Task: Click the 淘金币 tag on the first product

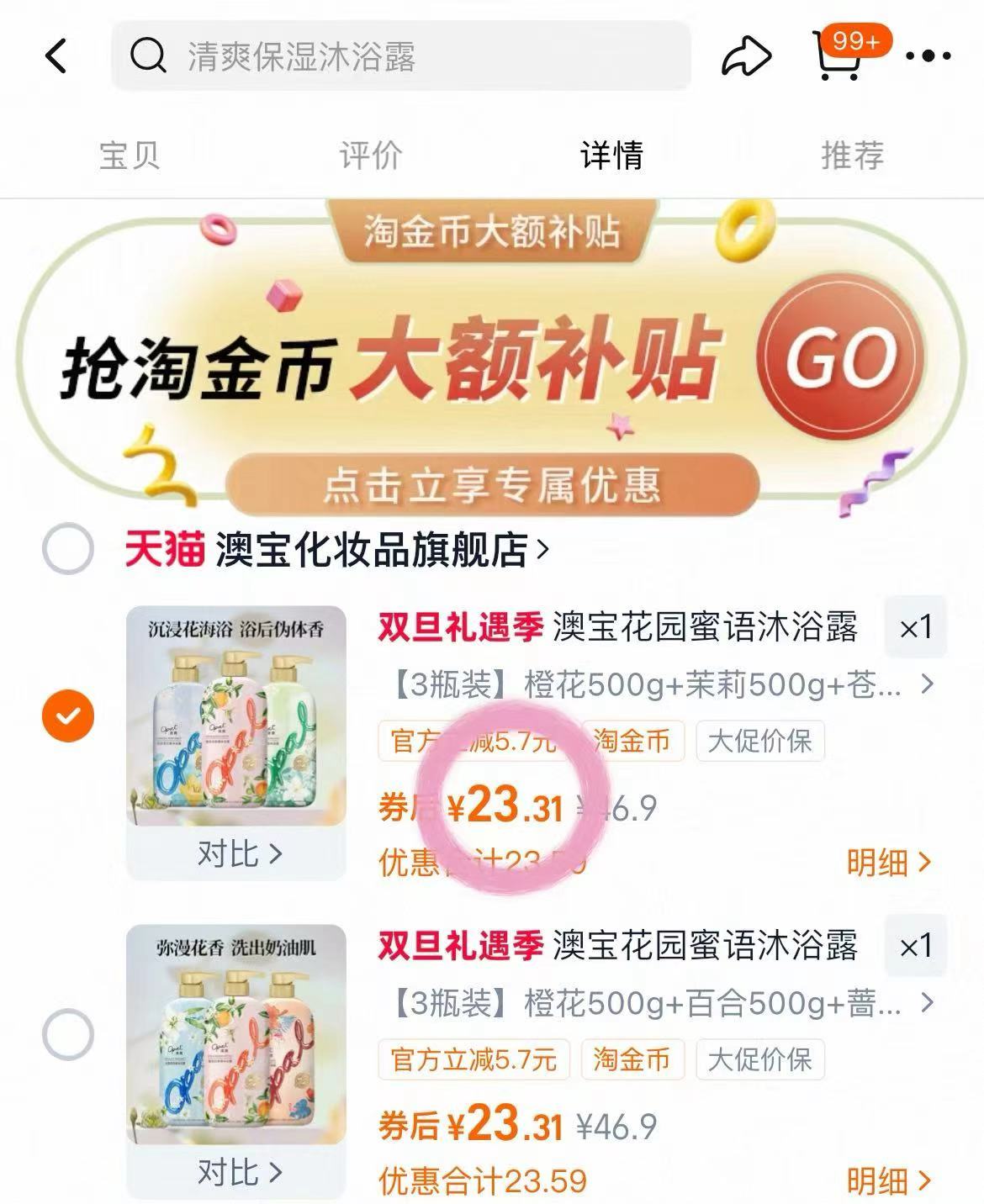Action: 632,741
